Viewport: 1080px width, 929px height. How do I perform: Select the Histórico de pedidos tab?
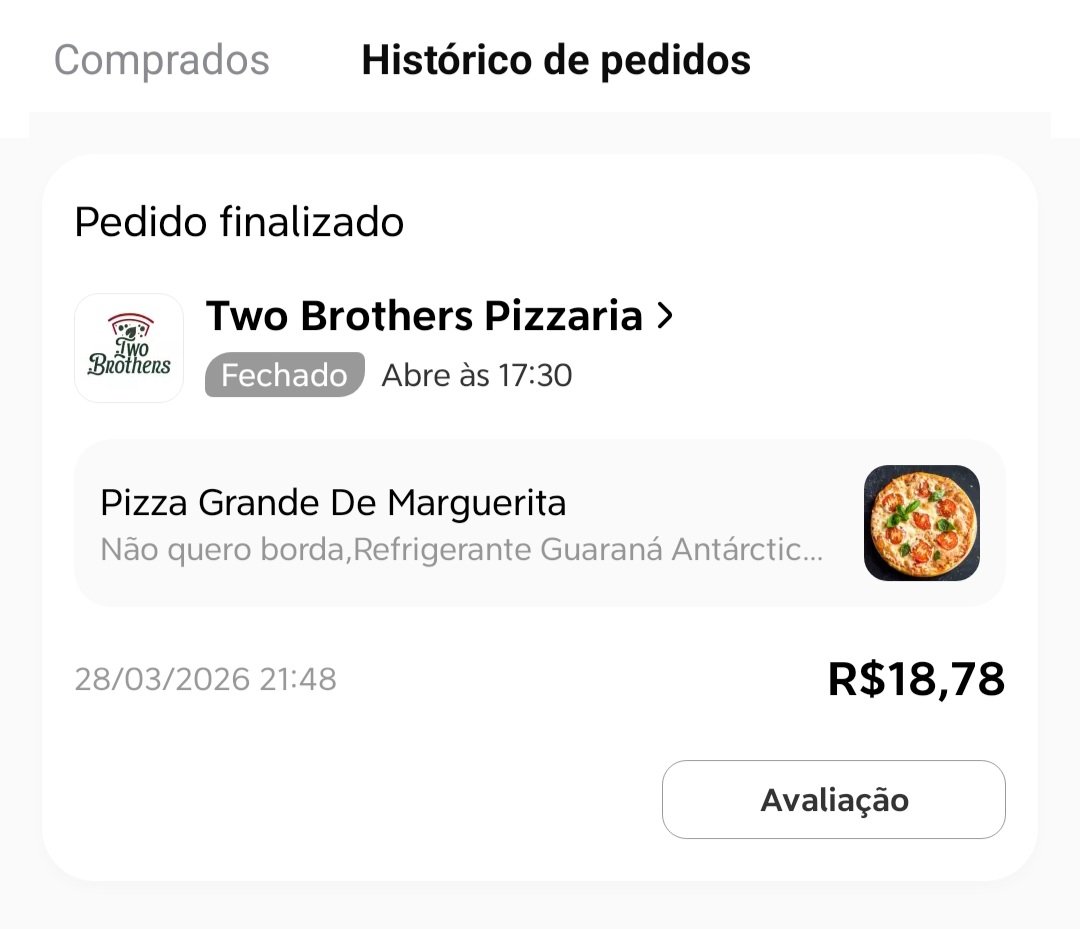[555, 60]
